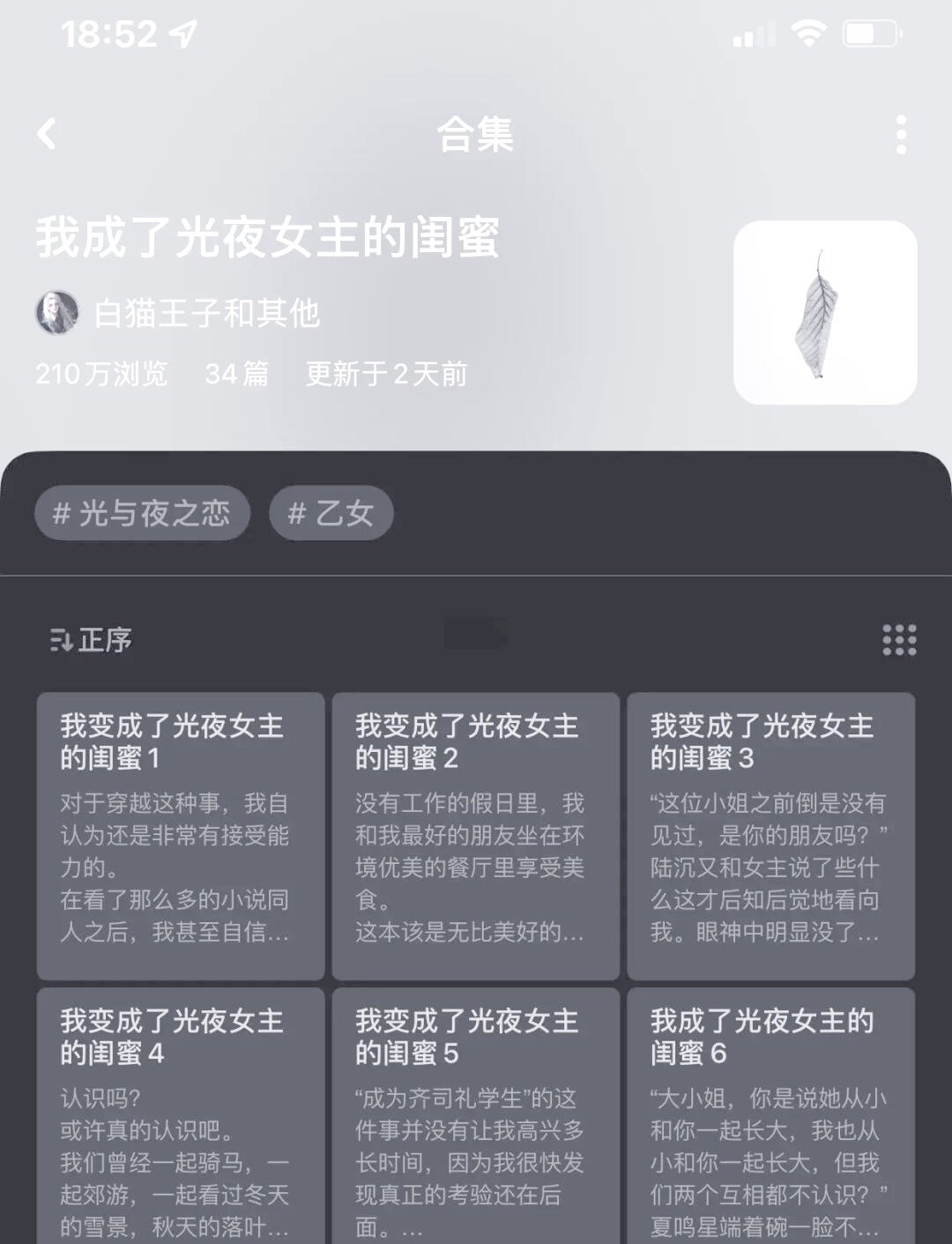Toggle the #光与夜之恋 tag filter
Image resolution: width=952 pixels, height=1244 pixels.
(x=142, y=512)
